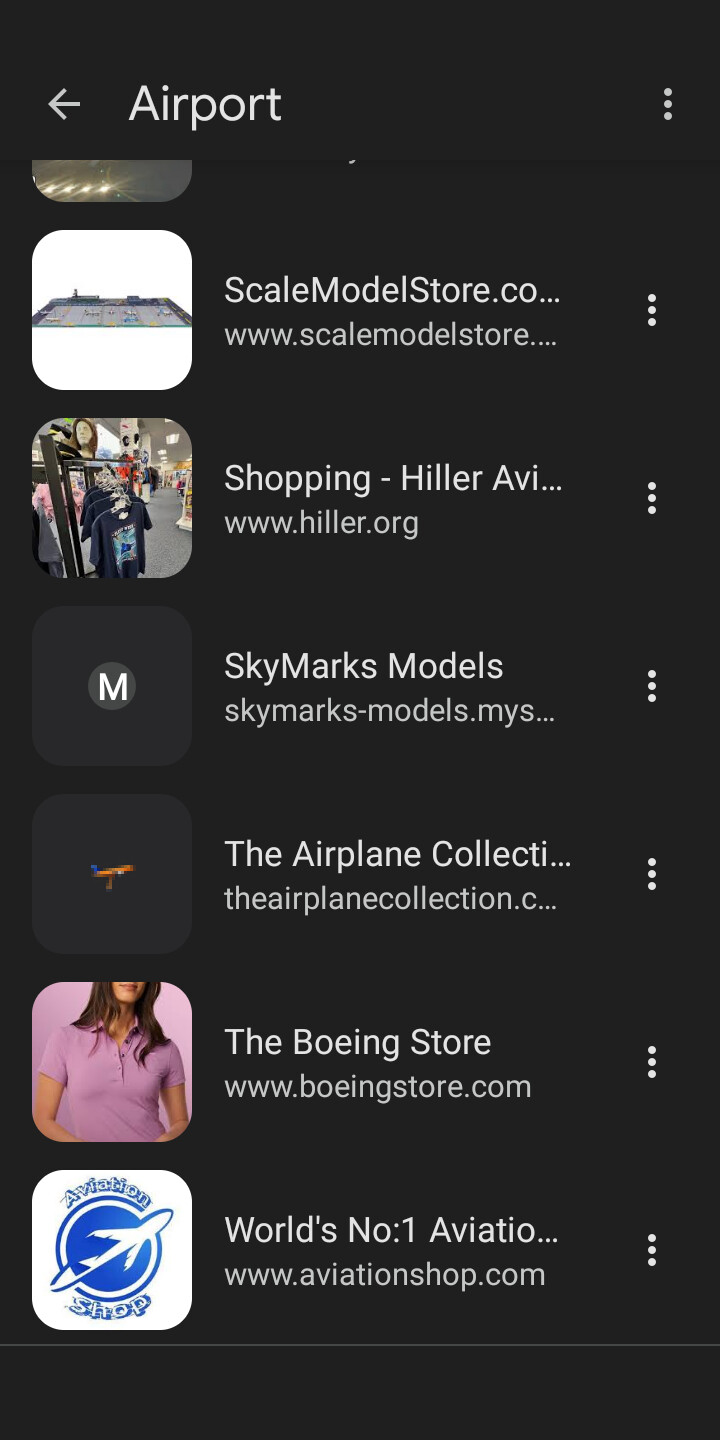
Task: Show more options for ScaleModelStore.com
Action: tap(652, 310)
